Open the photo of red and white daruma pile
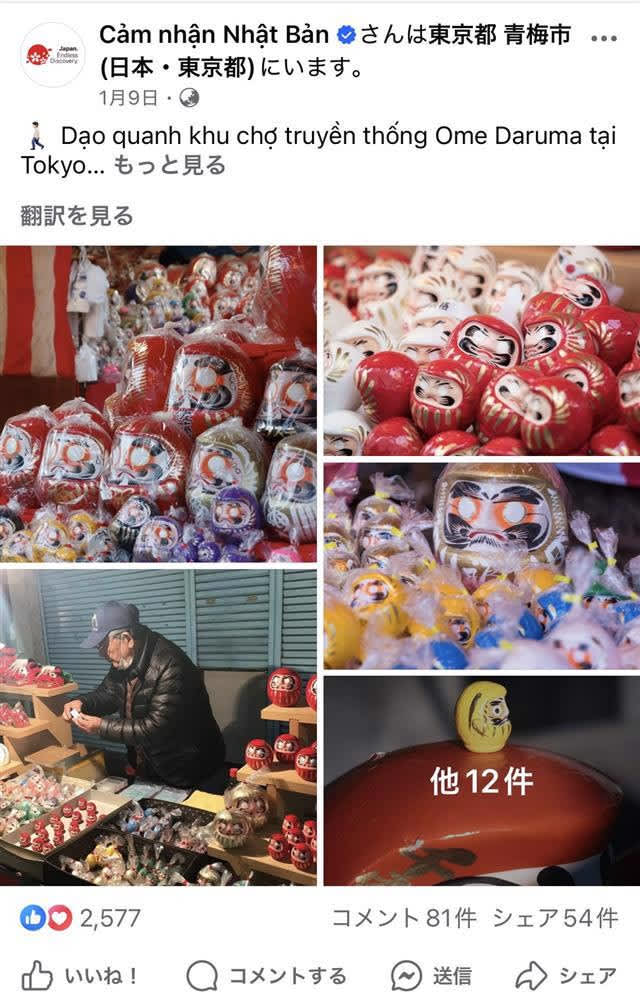Screen dimensions: 640x1005 [x=481, y=350]
